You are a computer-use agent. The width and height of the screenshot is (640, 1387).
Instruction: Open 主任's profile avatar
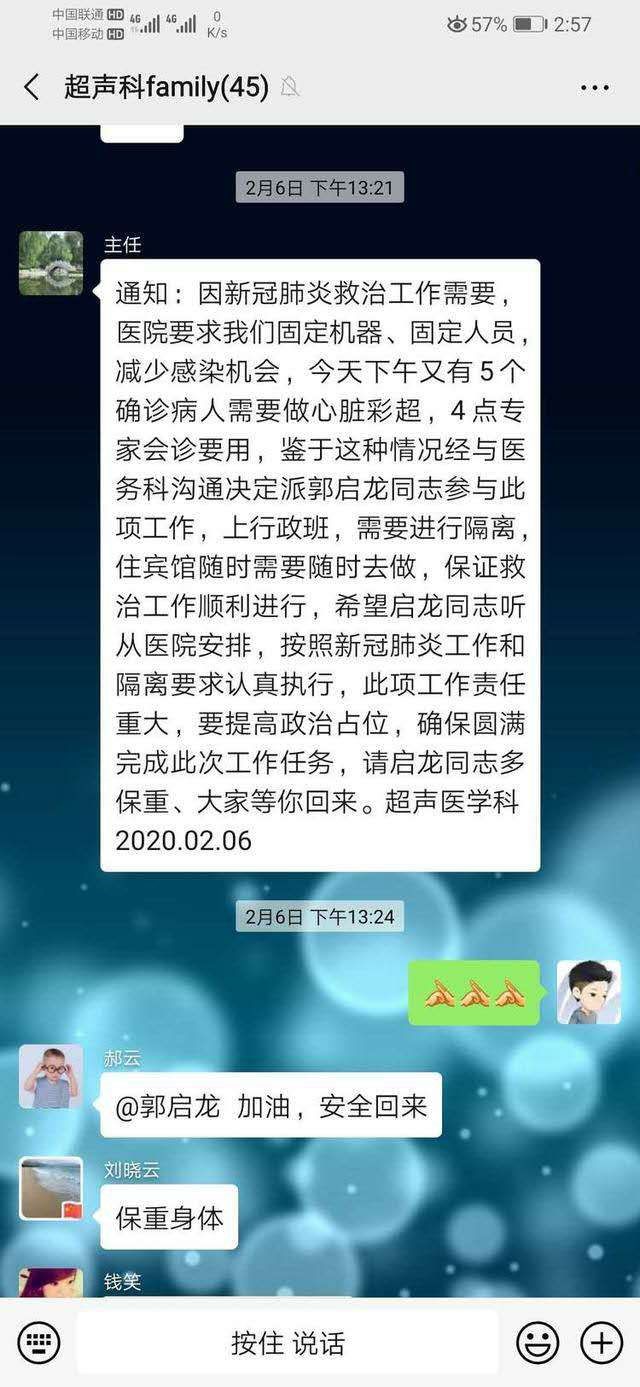coord(51,263)
